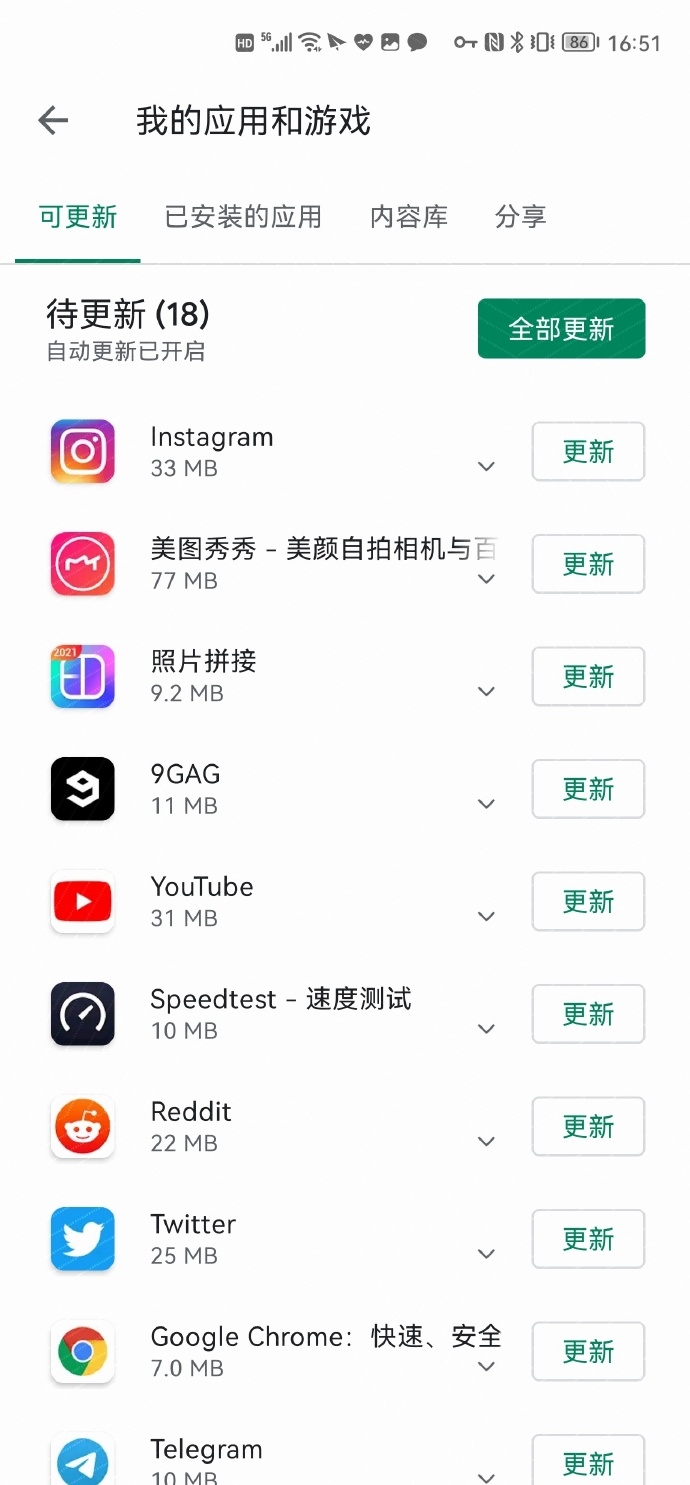
Task: Open the 内容库 tab
Action: point(408,217)
